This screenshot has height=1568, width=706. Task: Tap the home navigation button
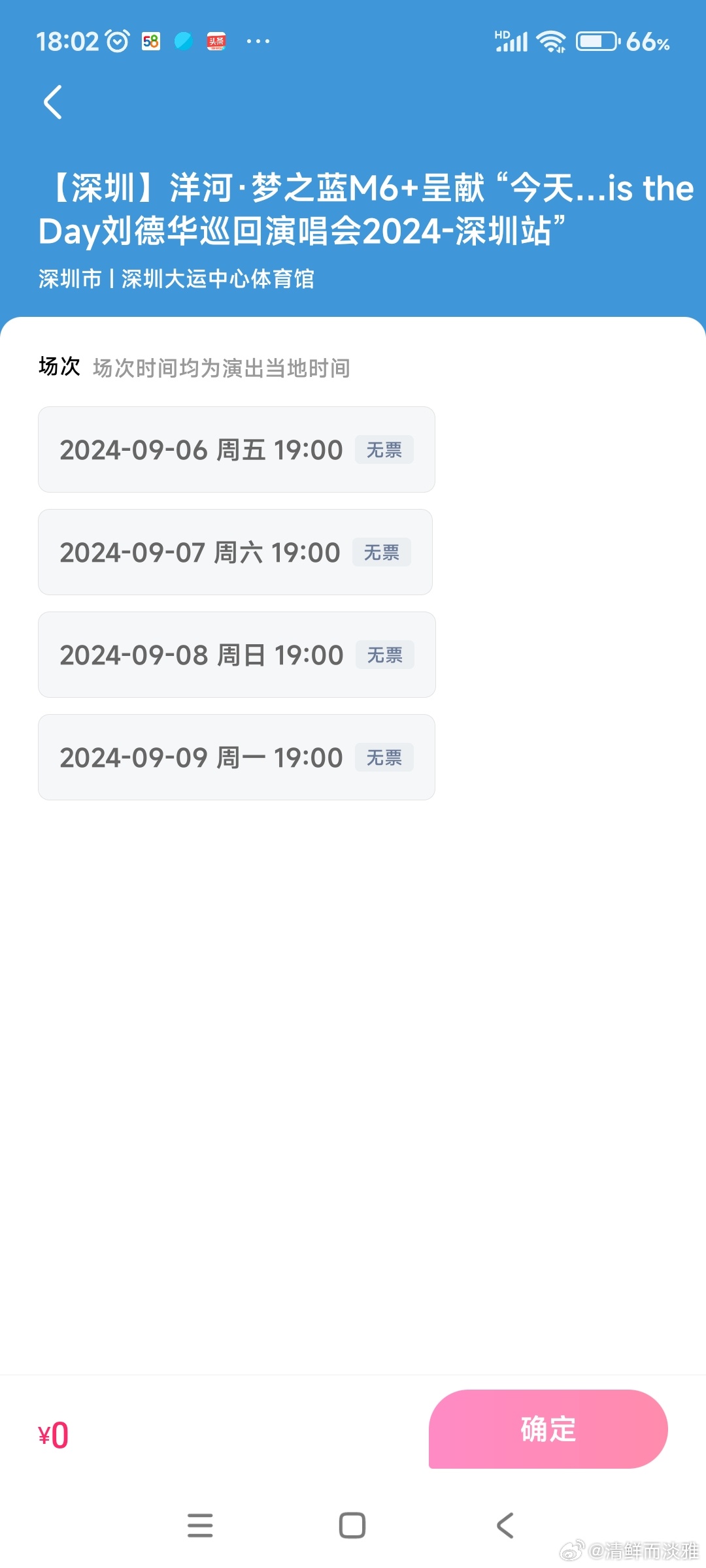point(352,1526)
